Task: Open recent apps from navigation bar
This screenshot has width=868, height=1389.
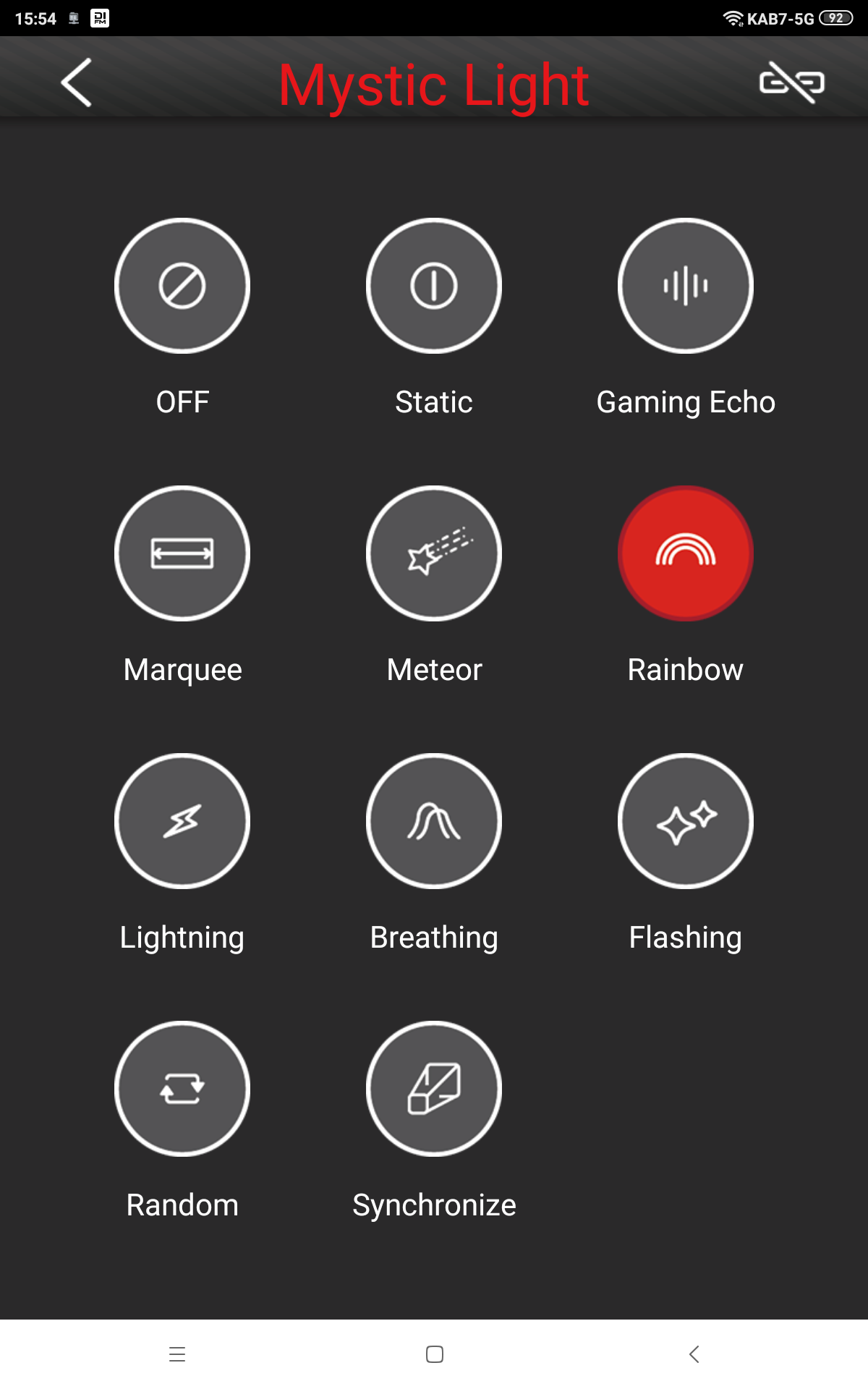Action: (177, 1354)
